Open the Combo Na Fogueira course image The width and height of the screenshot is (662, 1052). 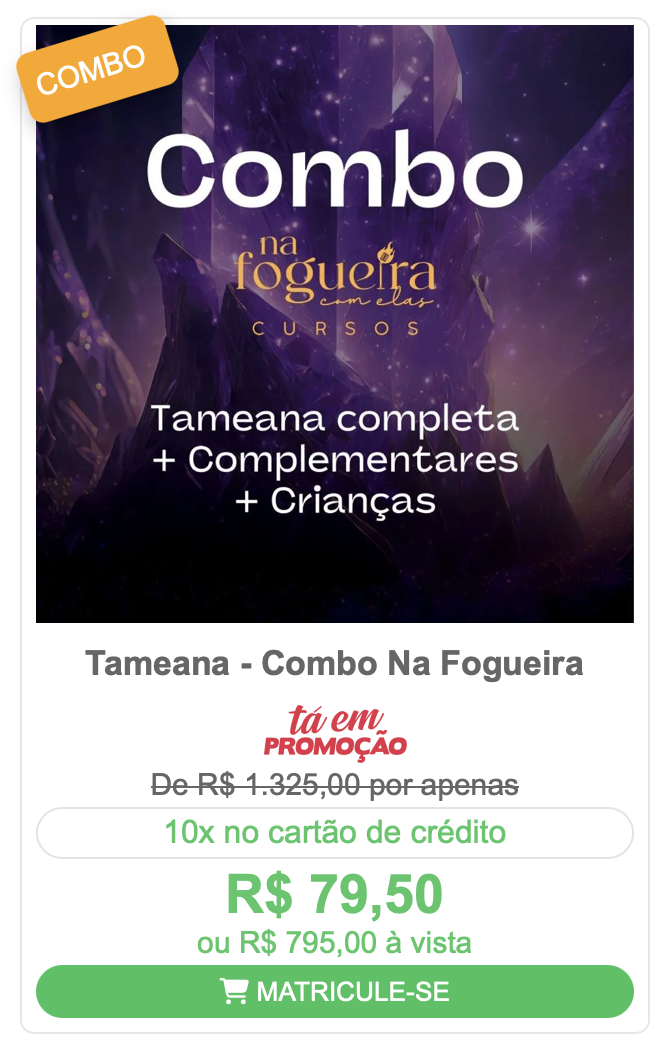334,324
